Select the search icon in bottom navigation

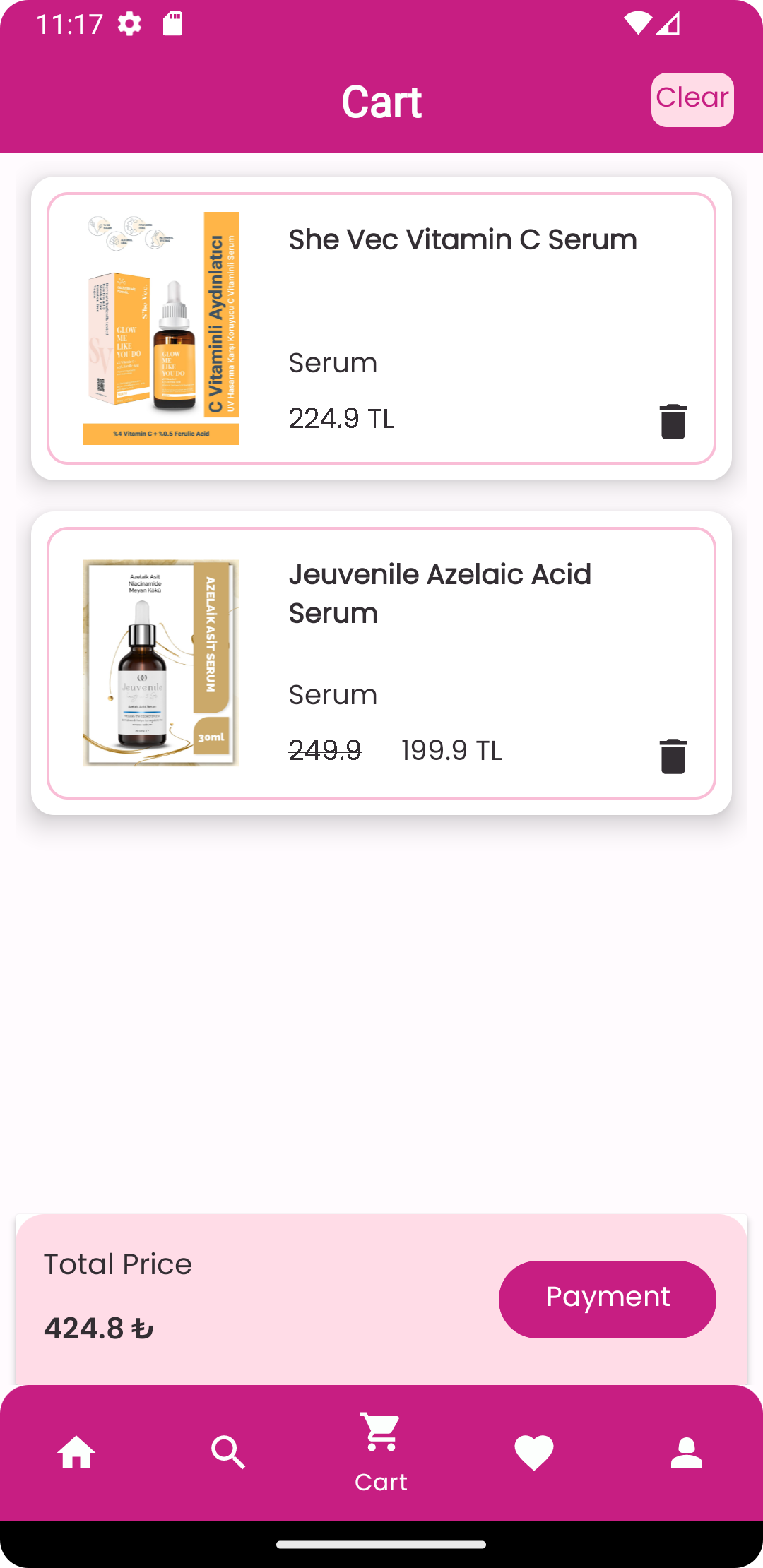coord(228,1453)
